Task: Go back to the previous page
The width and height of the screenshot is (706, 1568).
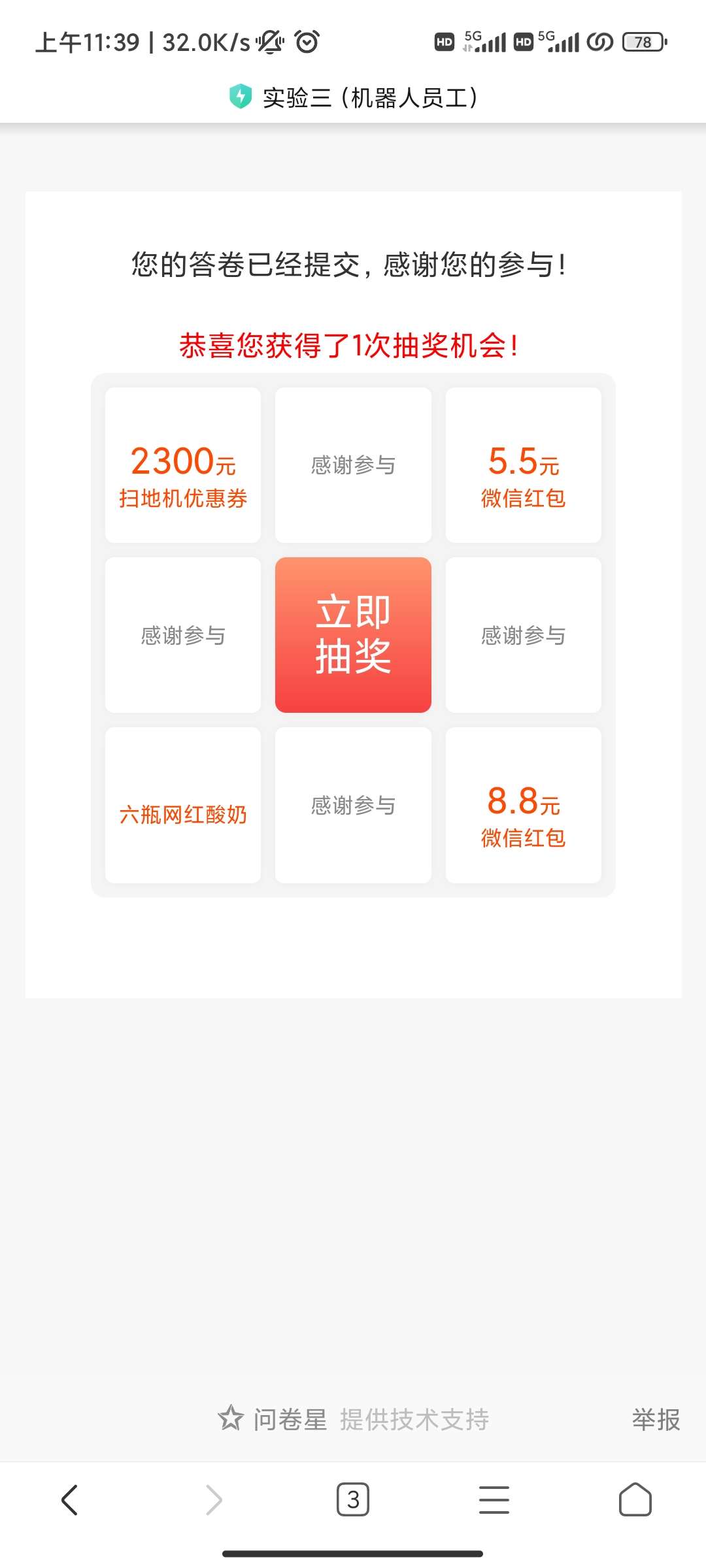Action: pos(69,1499)
